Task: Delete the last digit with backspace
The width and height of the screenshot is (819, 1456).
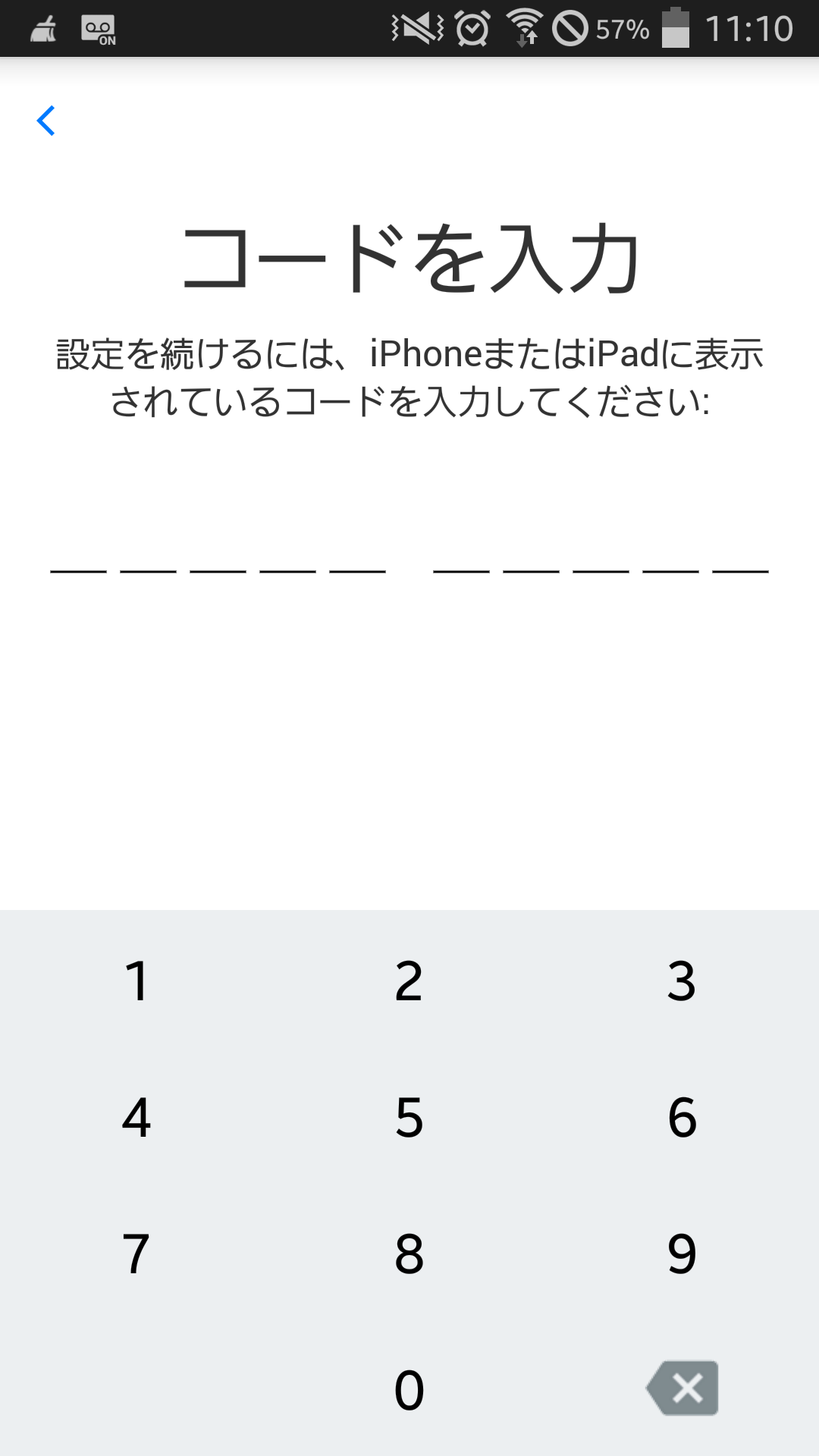Action: coord(682,1388)
